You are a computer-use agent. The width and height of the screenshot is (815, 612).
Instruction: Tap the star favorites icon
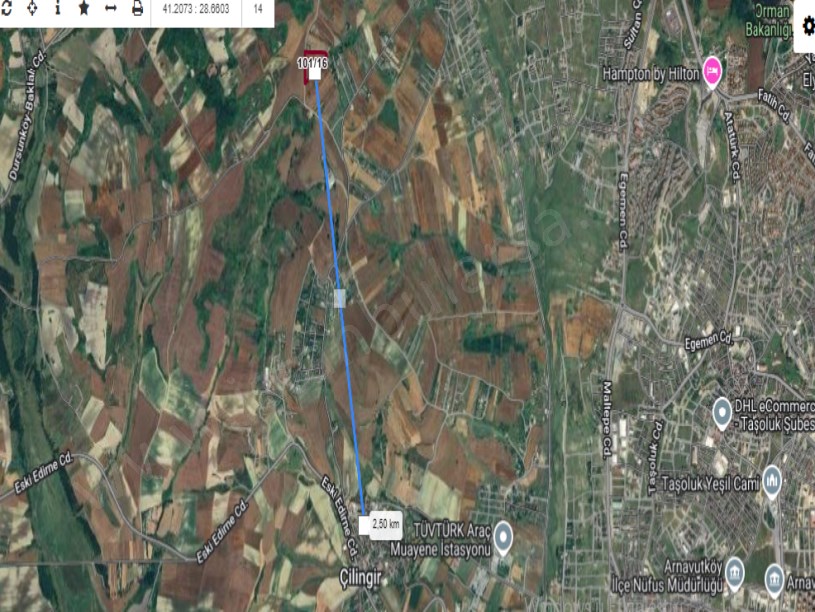[x=84, y=8]
